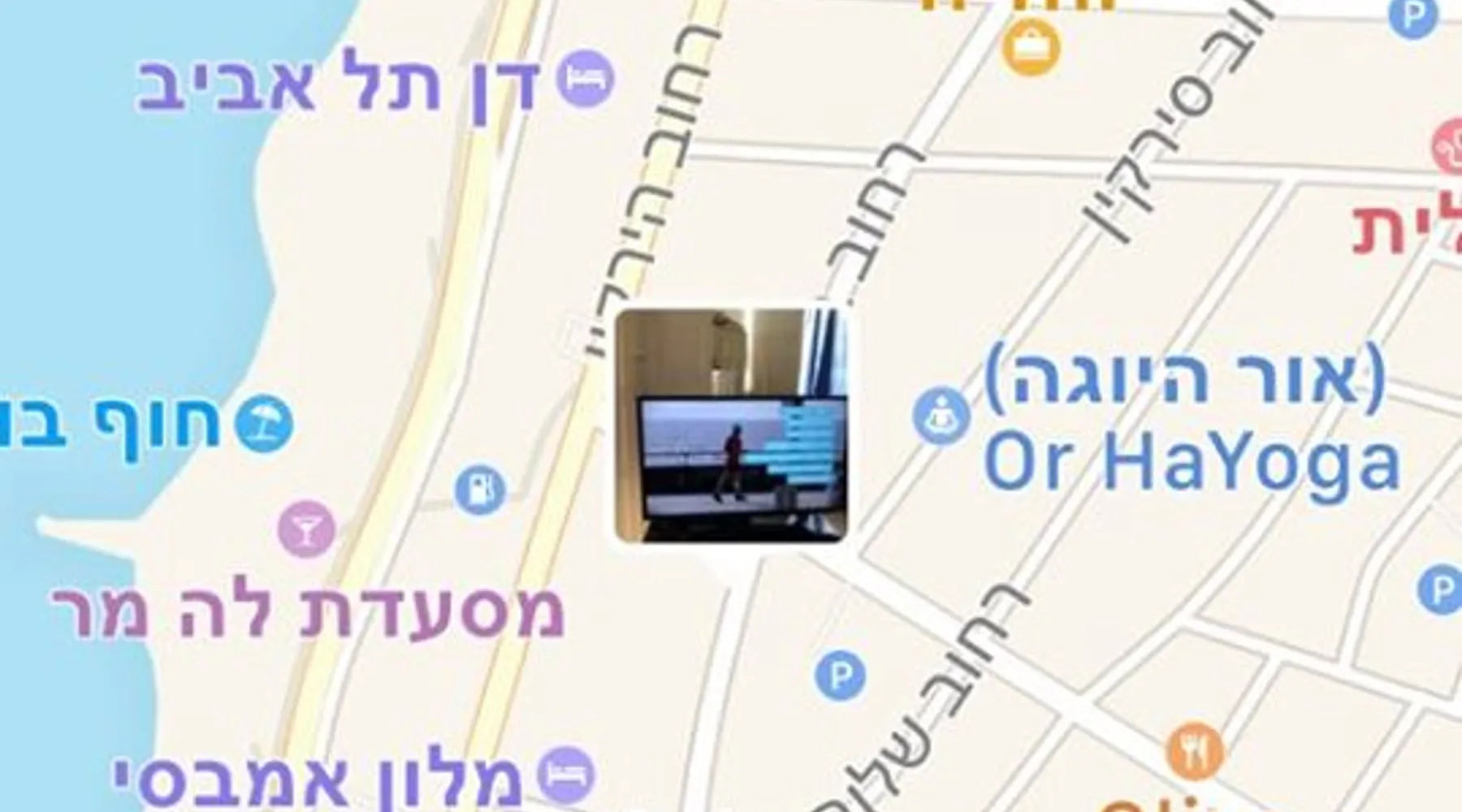Tap the beach umbrella marker by the sea
Image resolution: width=1462 pixels, height=812 pixels.
[264, 424]
